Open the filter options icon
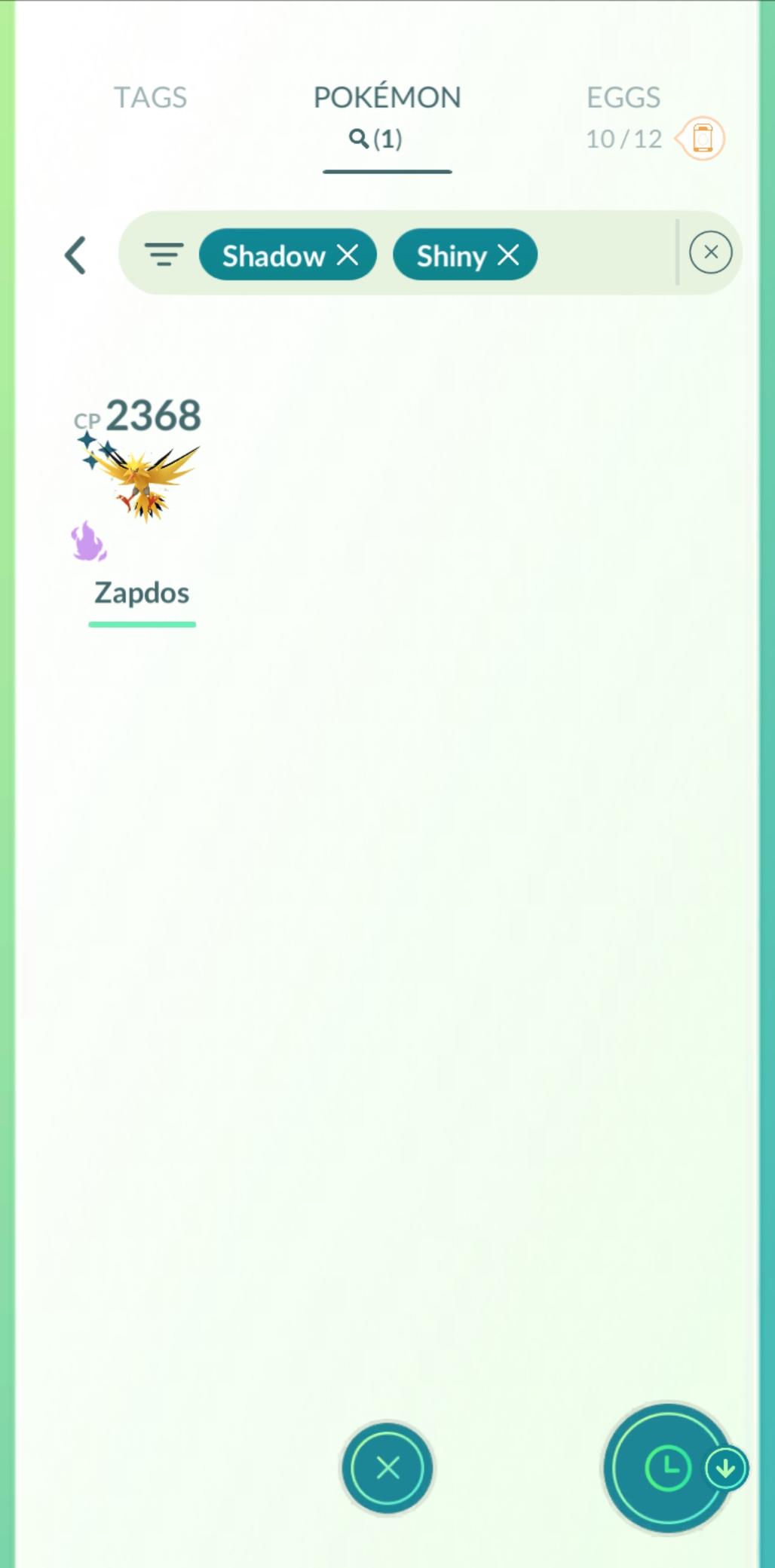This screenshot has height=1568, width=775. [x=164, y=255]
